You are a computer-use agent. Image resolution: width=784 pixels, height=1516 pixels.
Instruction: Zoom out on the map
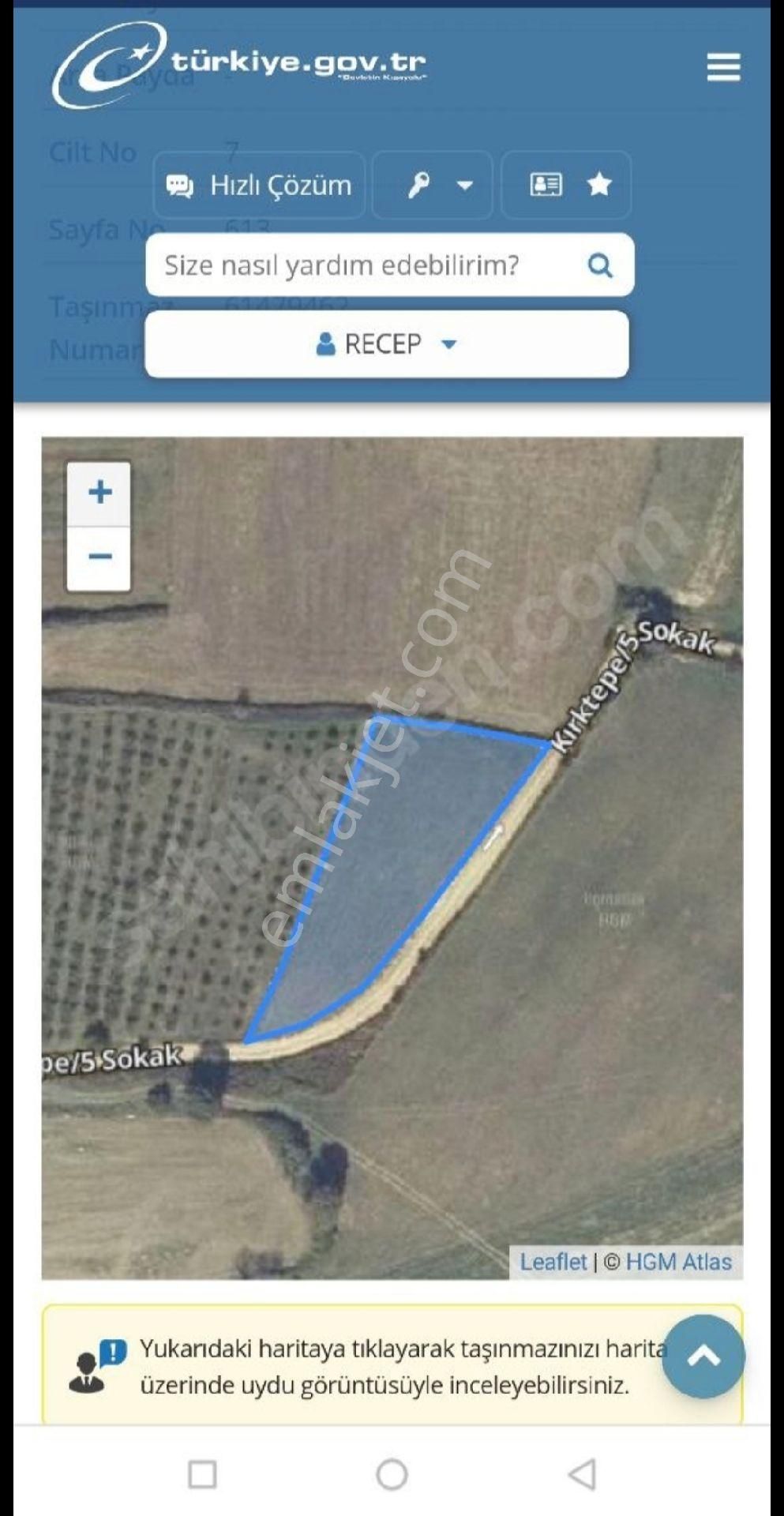coord(99,557)
